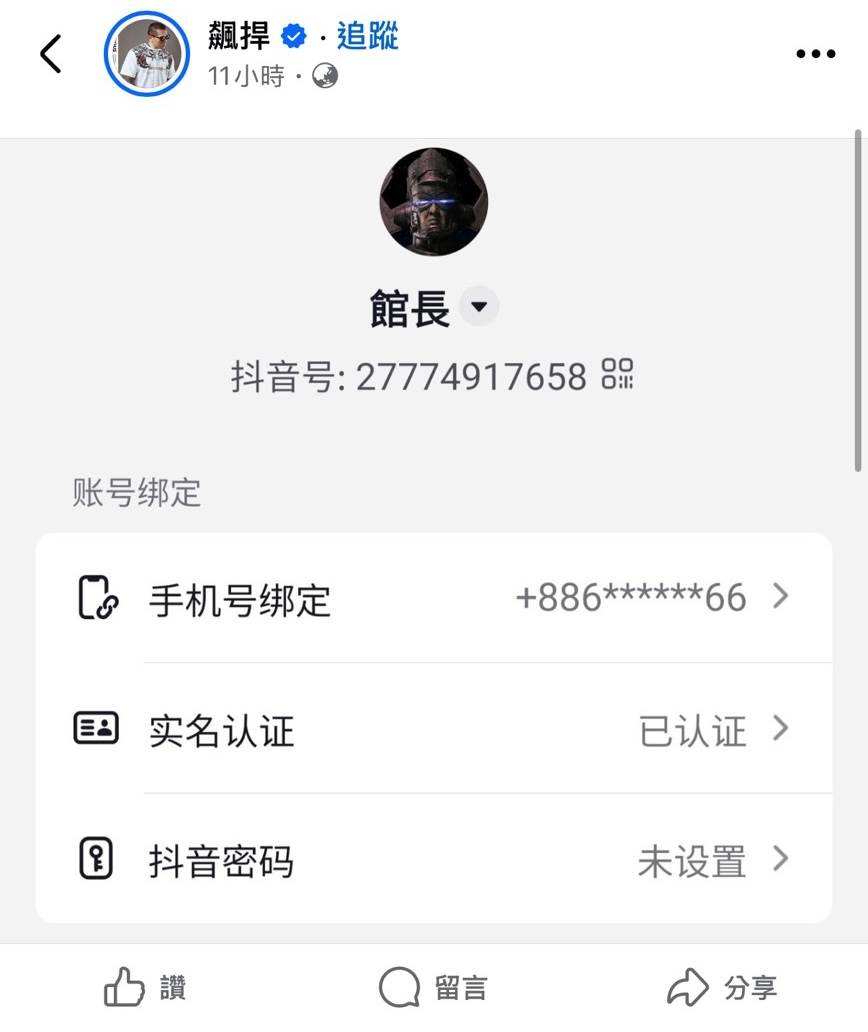This screenshot has height=1032, width=868.
Task: Open the posted screenshot image in full view
Action: point(433,540)
